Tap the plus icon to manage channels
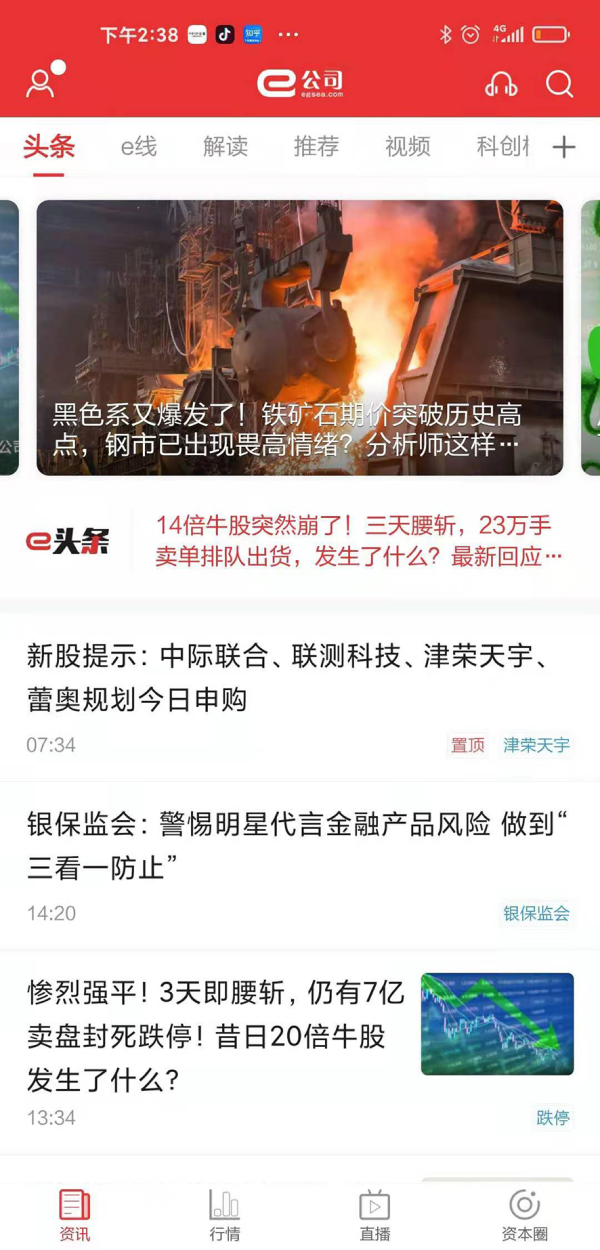The width and height of the screenshot is (600, 1250). [564, 148]
